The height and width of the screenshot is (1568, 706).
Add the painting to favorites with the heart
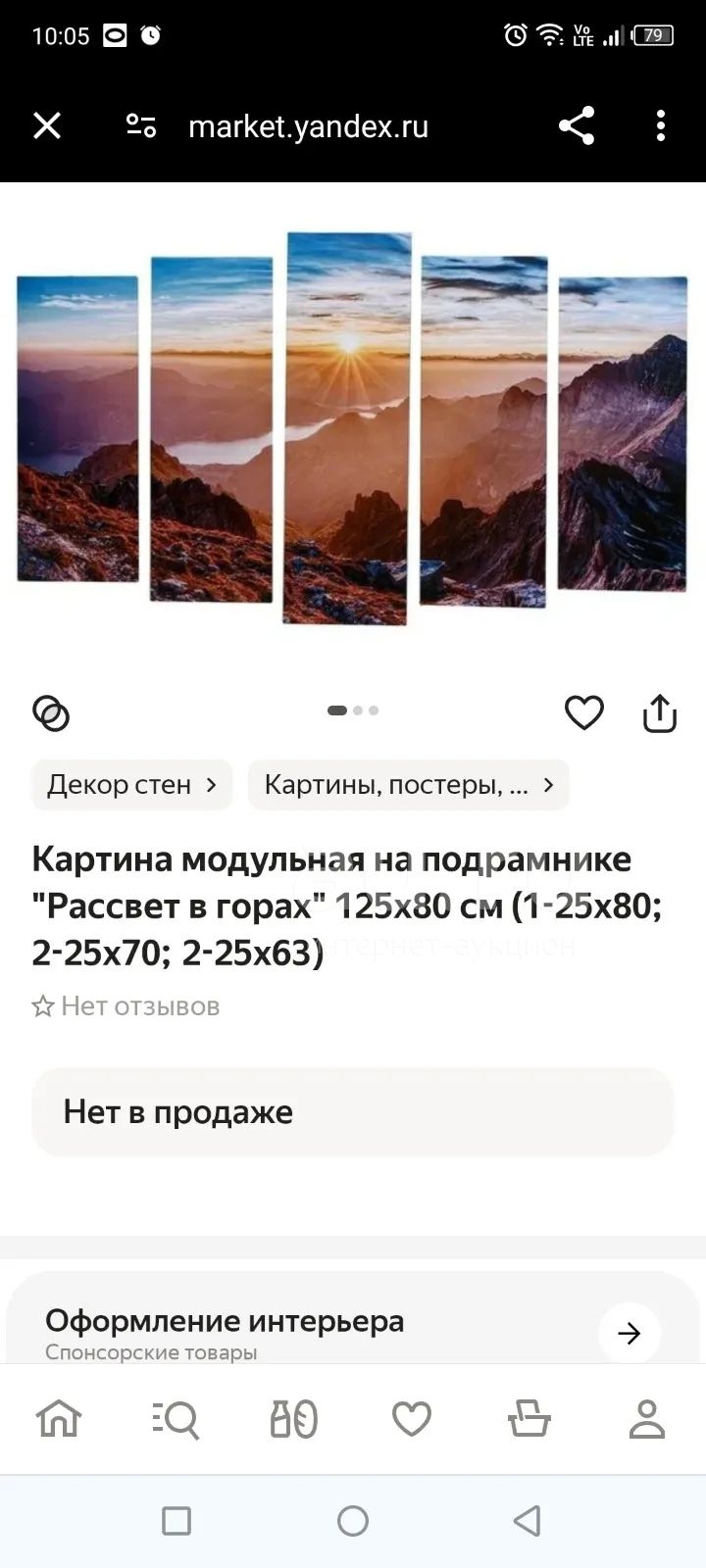click(x=584, y=712)
